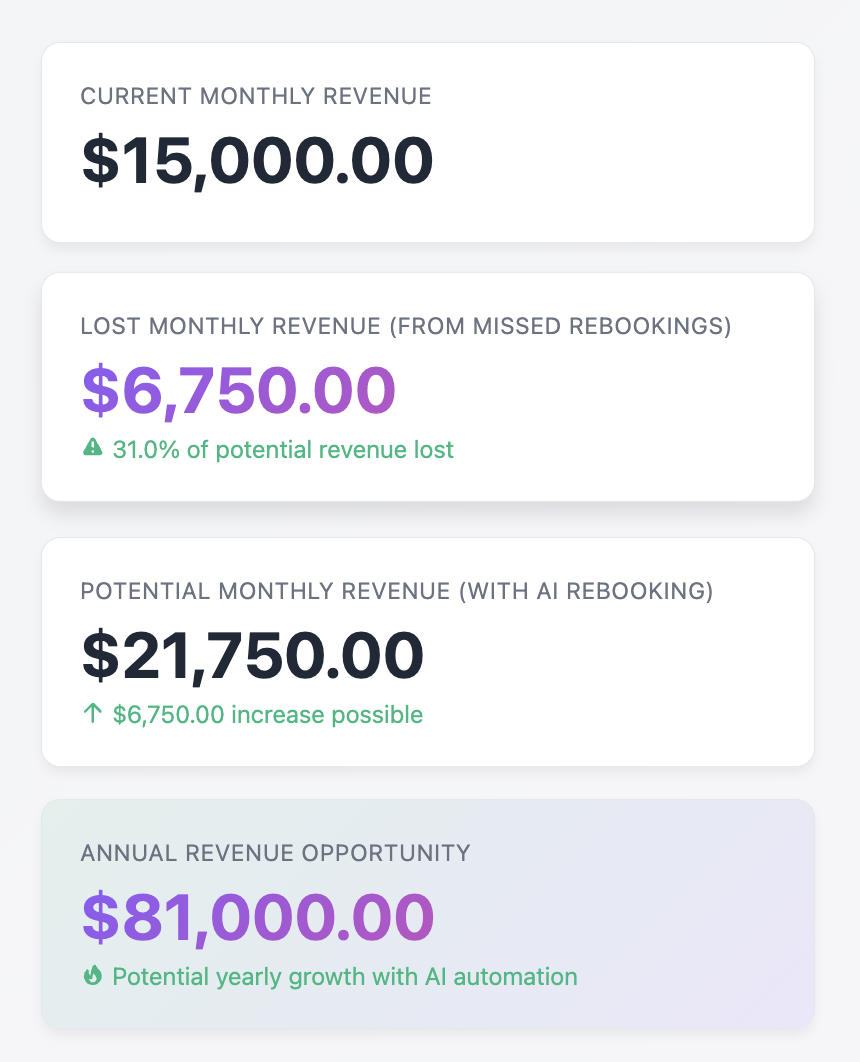Click the alert icon in the Lost Monthly Revenue card
Image resolution: width=860 pixels, height=1062 pixels.
pos(92,449)
